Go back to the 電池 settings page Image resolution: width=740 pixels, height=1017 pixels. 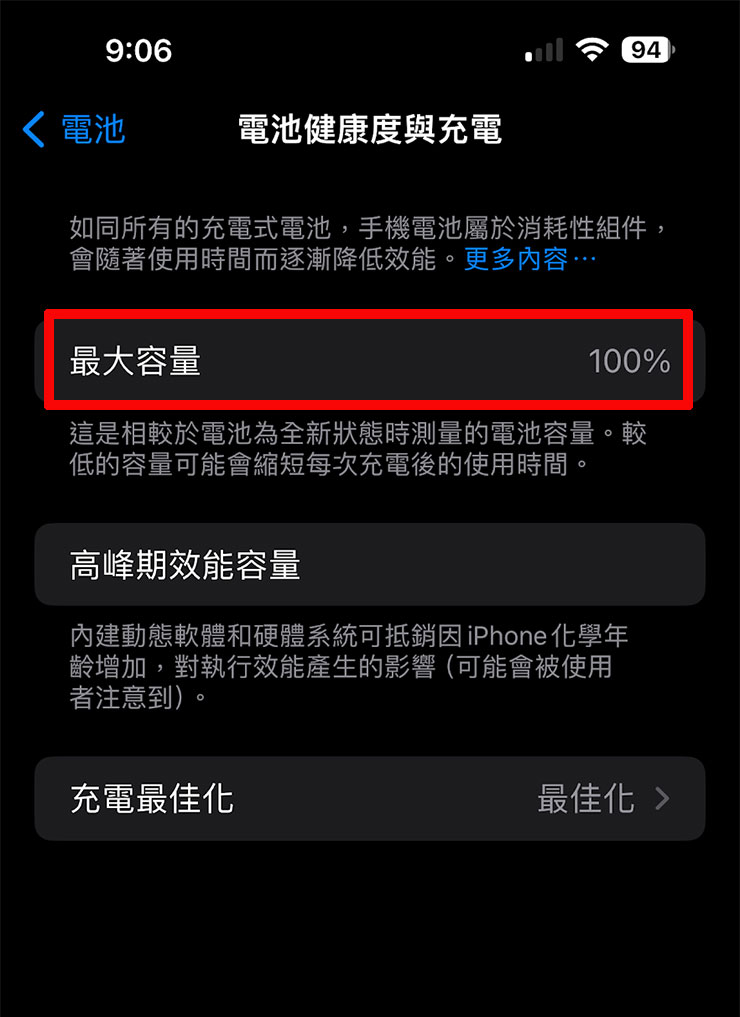click(75, 130)
